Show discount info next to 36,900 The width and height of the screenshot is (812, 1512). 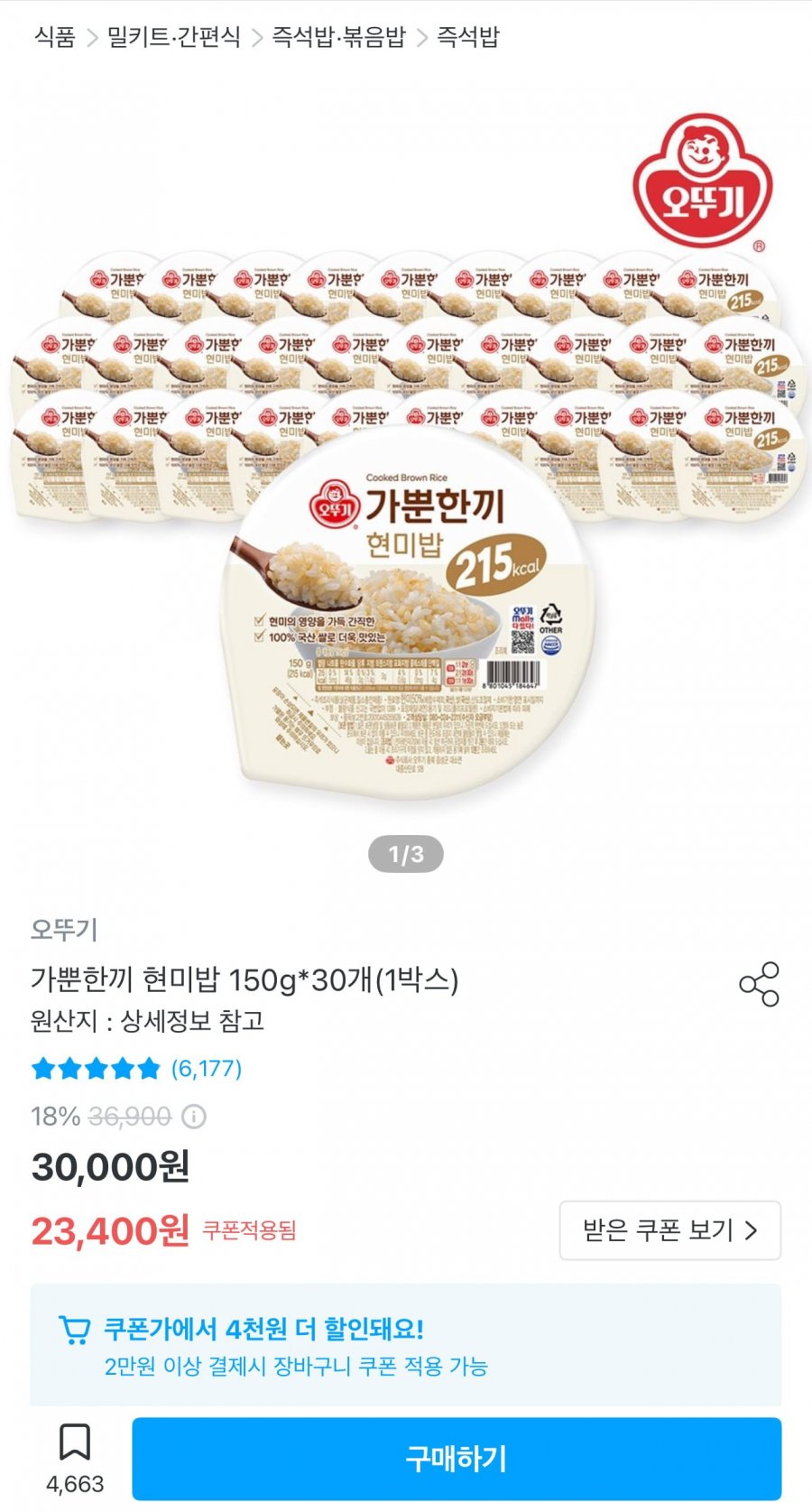(194, 1117)
